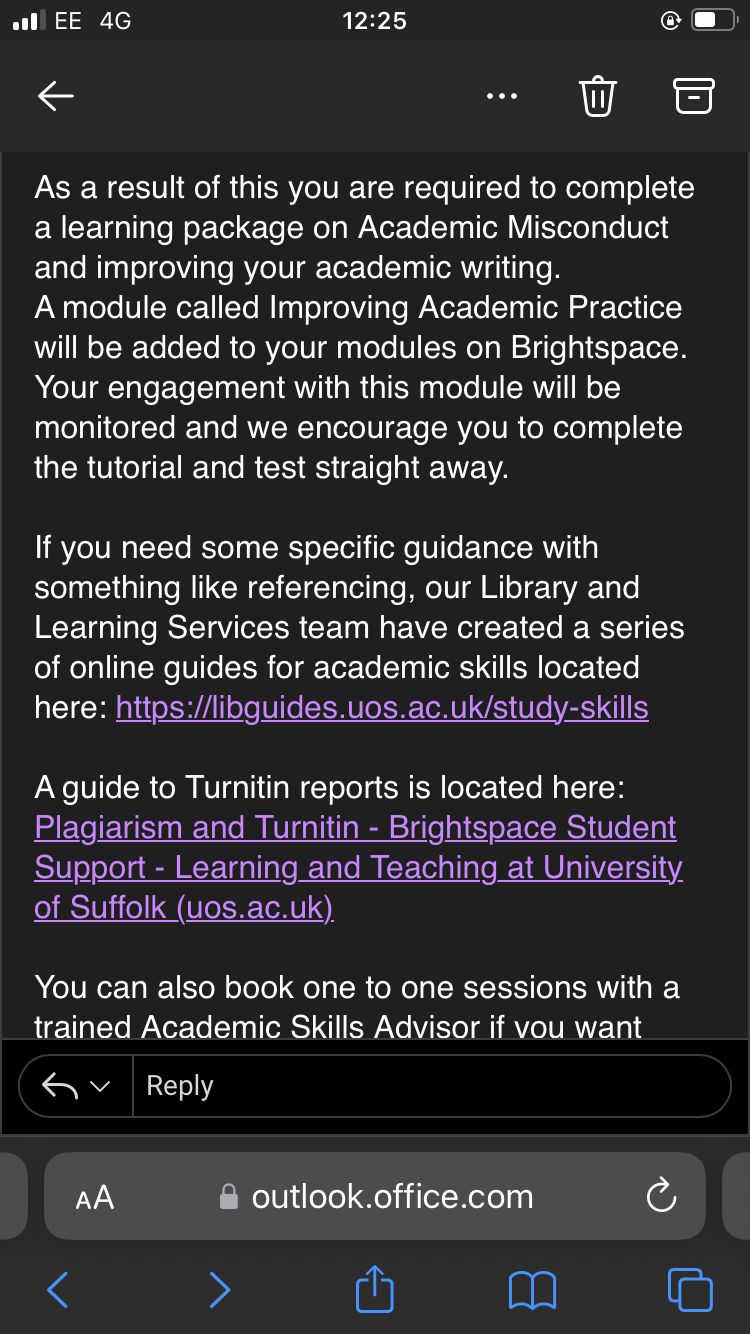Image resolution: width=750 pixels, height=1334 pixels.
Task: Reload the page in Safari
Action: [661, 1196]
